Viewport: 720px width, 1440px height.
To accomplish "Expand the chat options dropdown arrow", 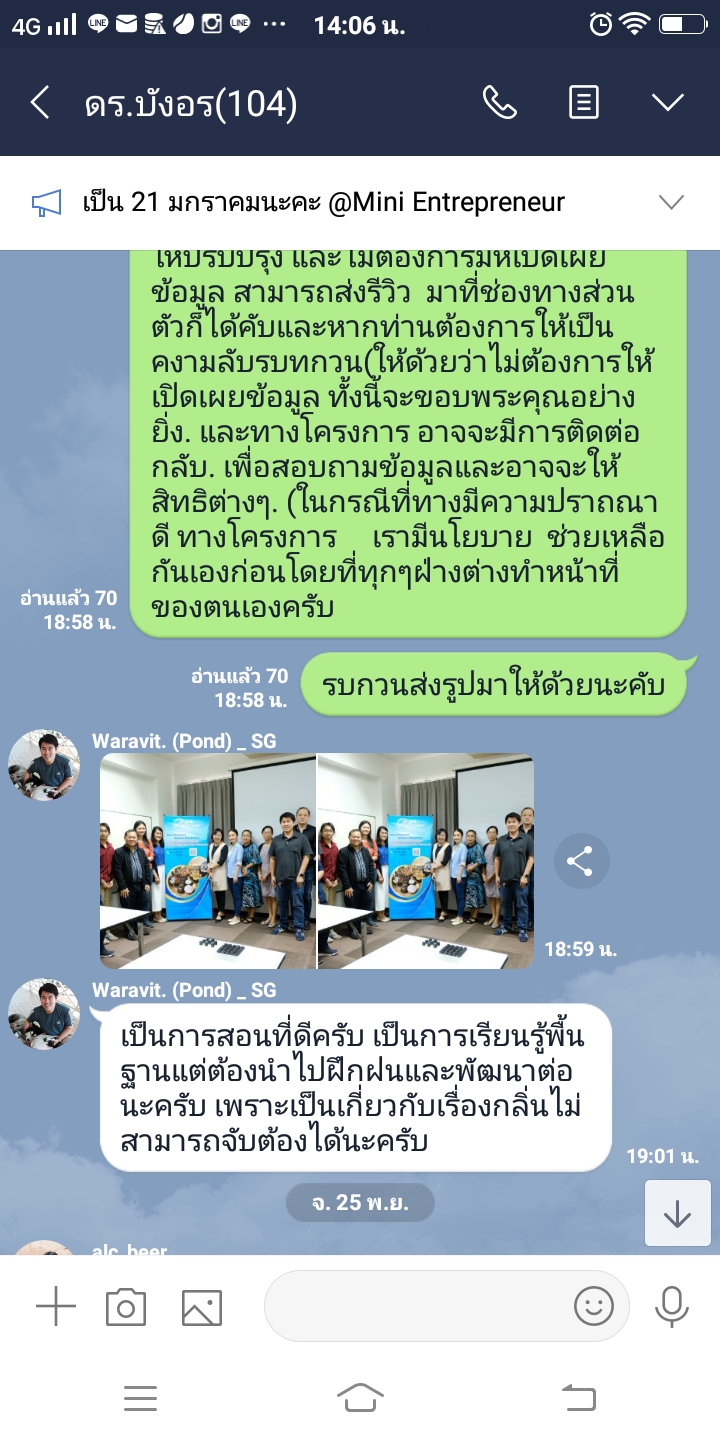I will point(666,103).
